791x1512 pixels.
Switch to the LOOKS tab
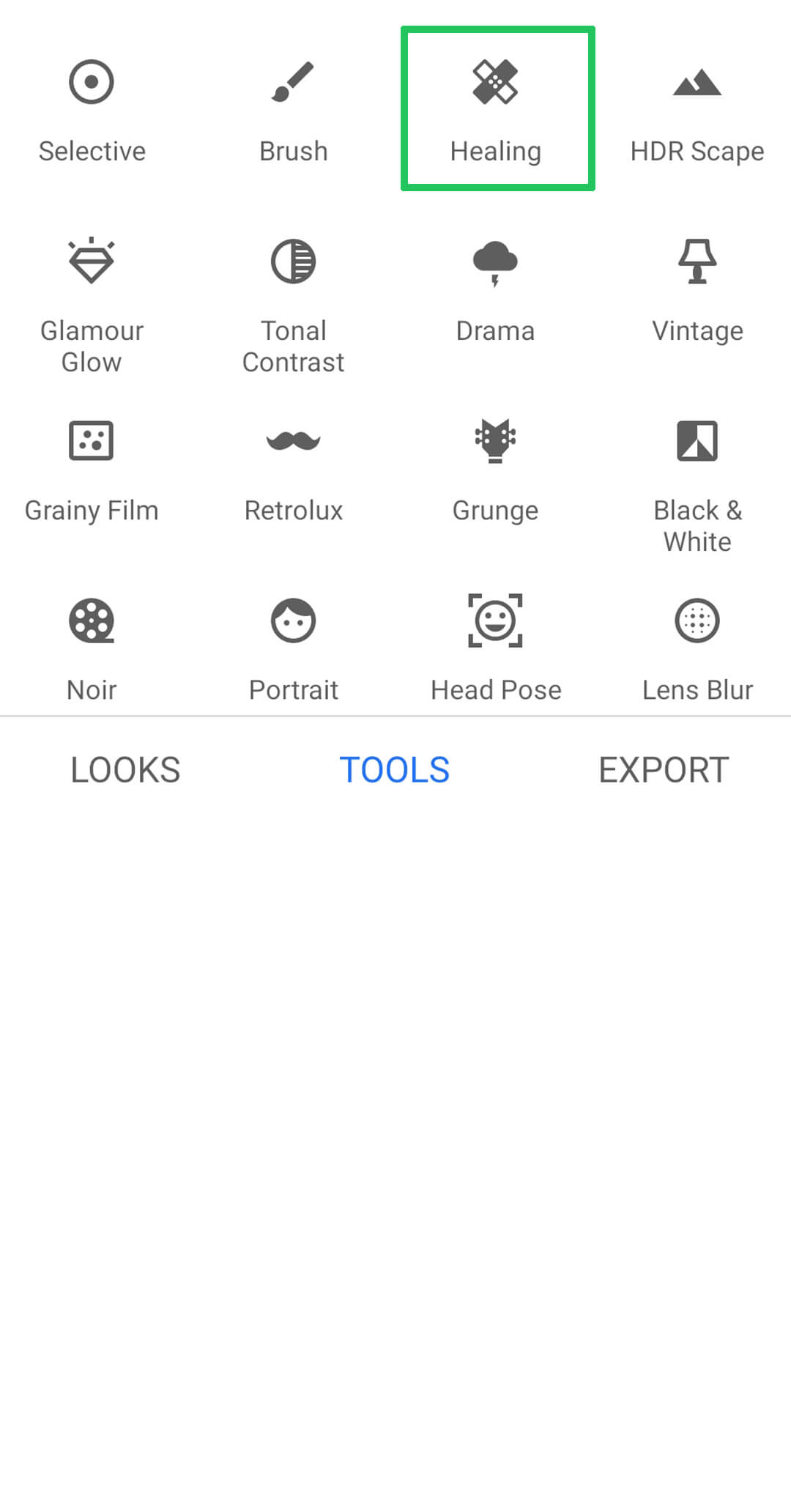pyautogui.click(x=125, y=770)
